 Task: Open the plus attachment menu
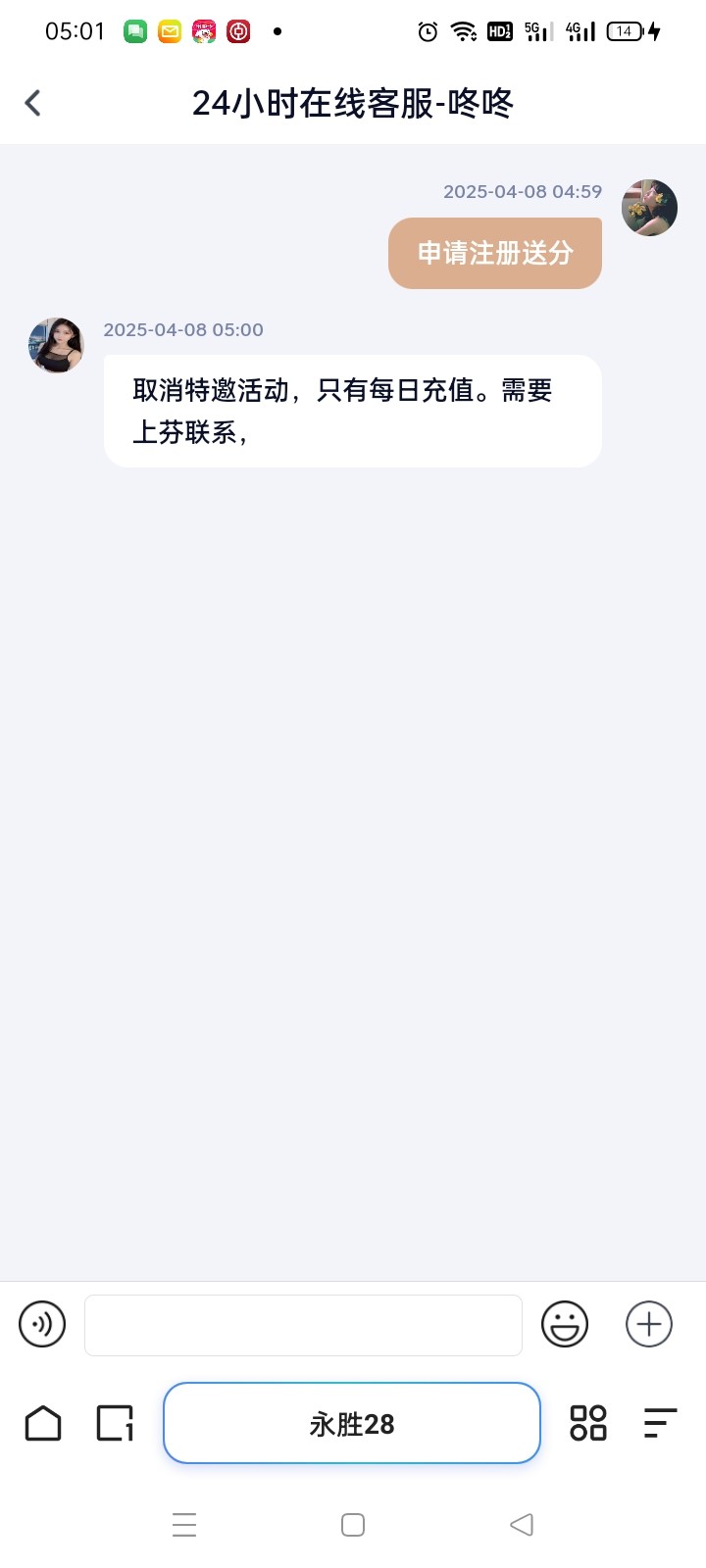tap(649, 1325)
